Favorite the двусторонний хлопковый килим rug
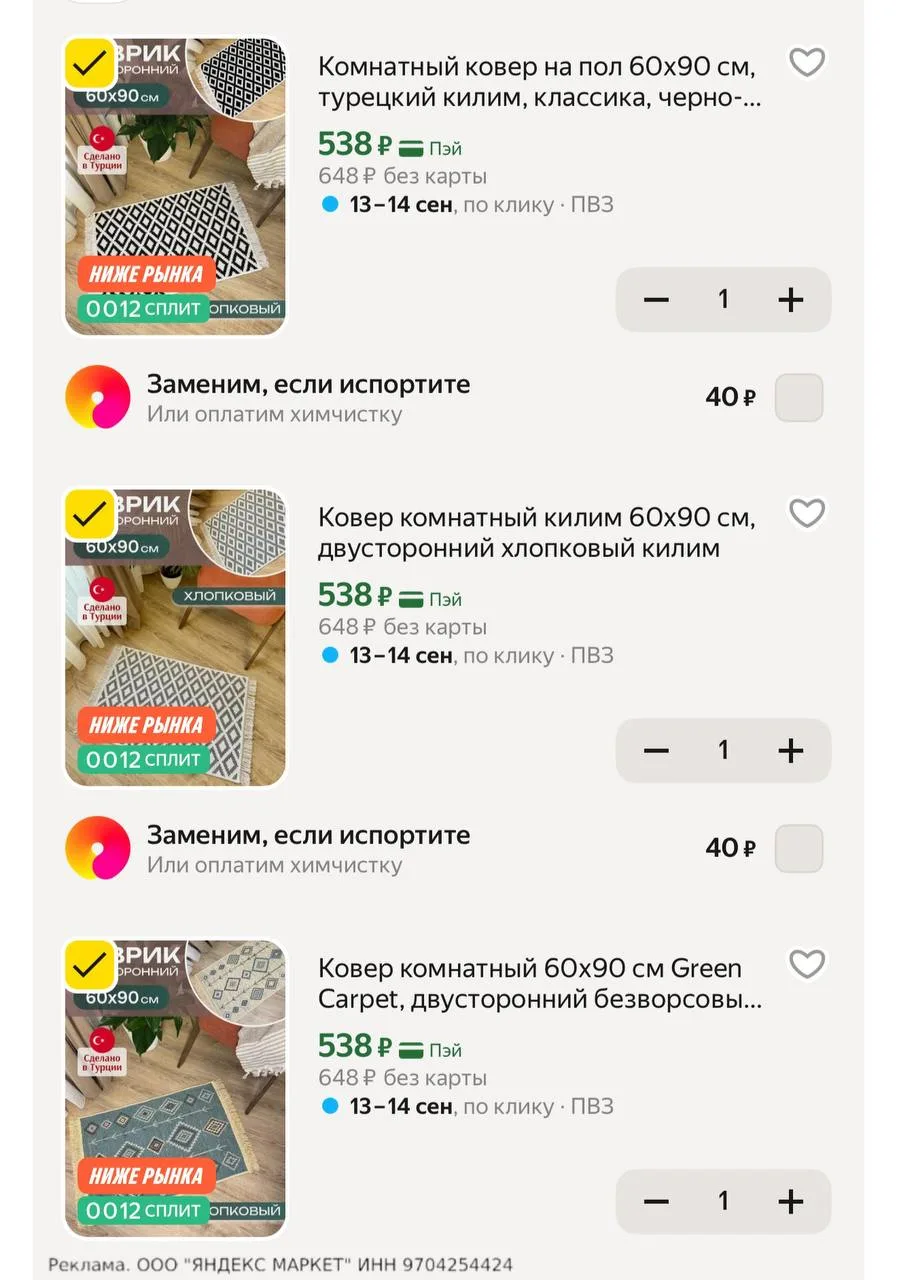 807,514
